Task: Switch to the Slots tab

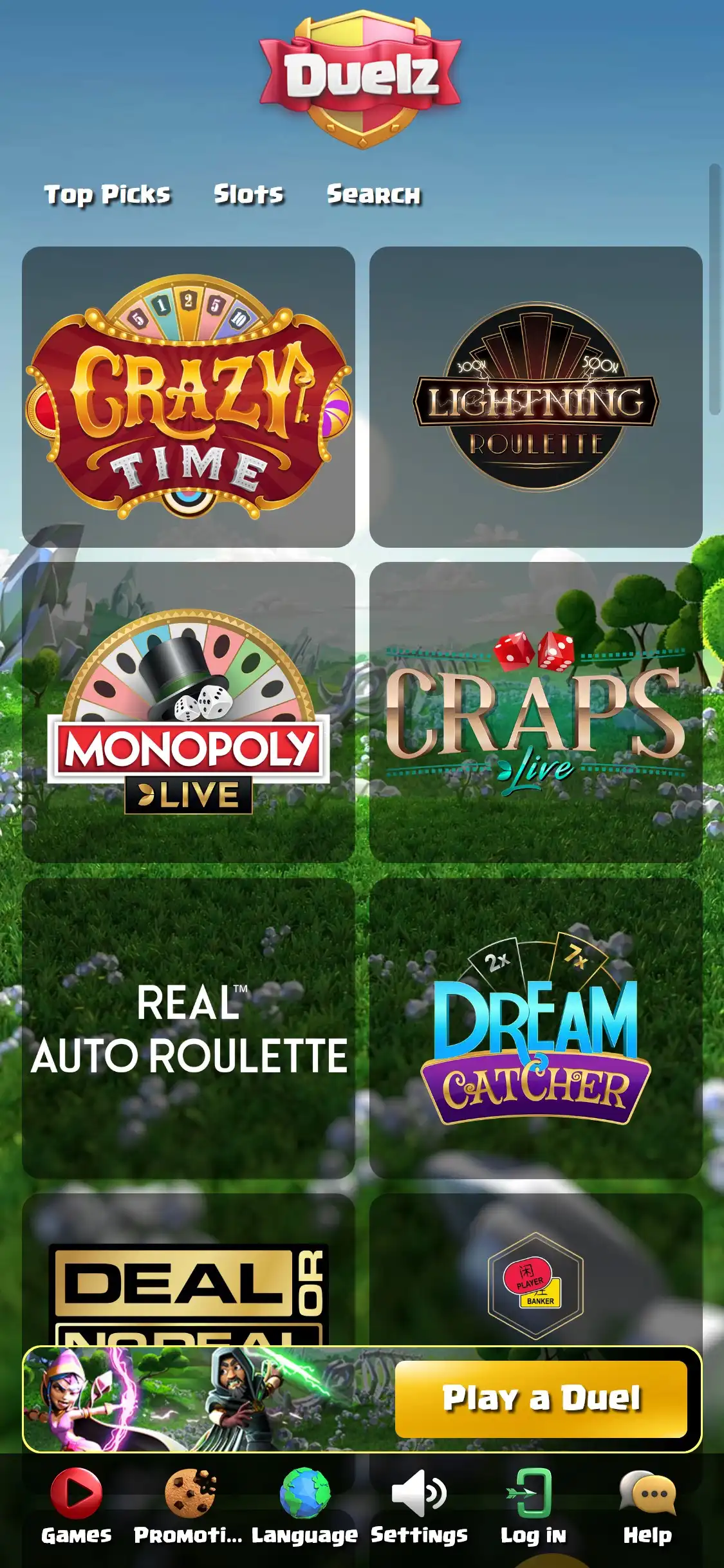Action: 248,194
